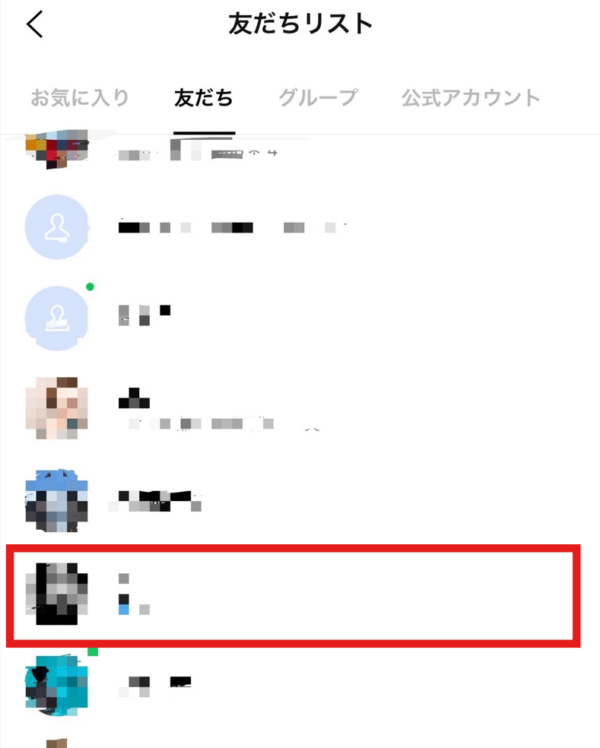Image resolution: width=600 pixels, height=748 pixels.
Task: Go back from the 友だちリスト screen
Action: [x=36, y=25]
